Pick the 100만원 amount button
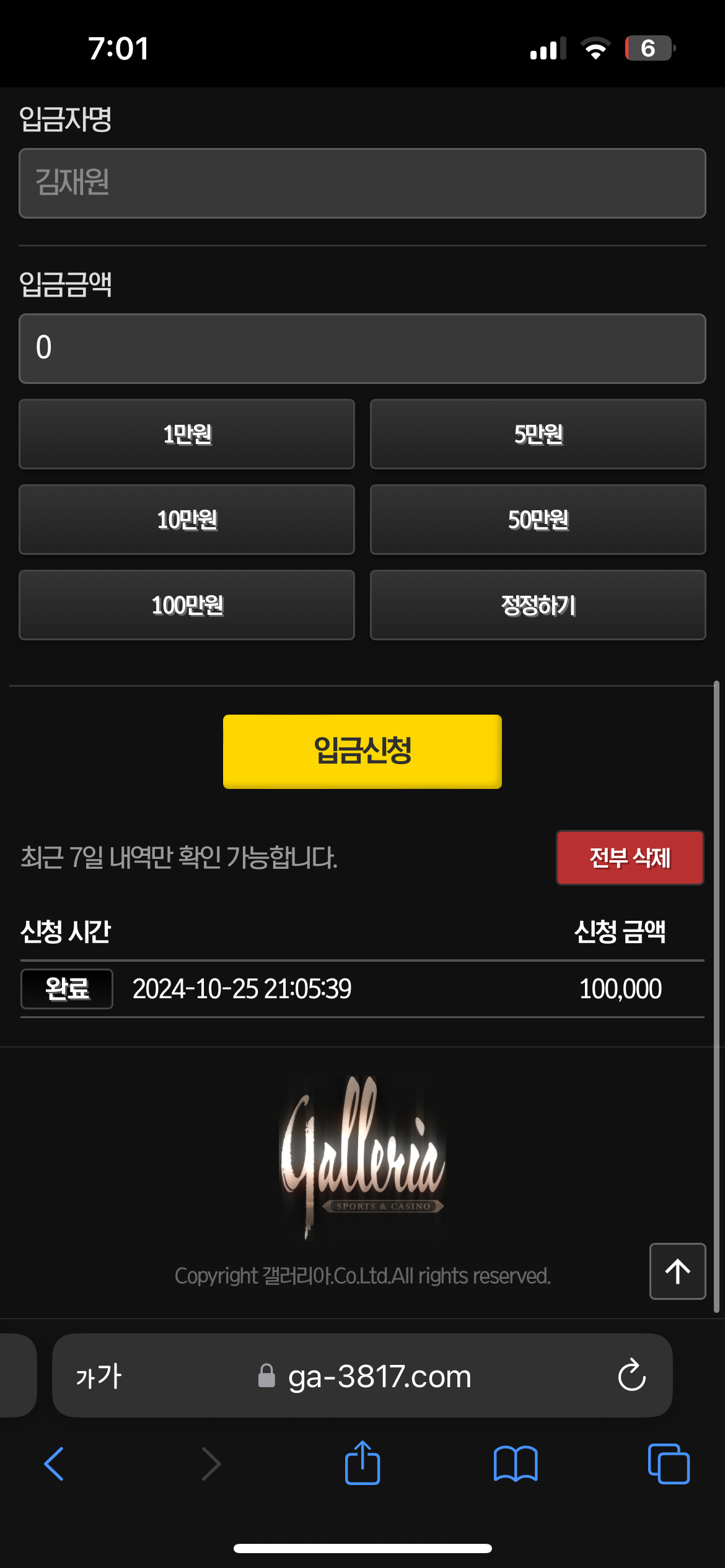 187,605
